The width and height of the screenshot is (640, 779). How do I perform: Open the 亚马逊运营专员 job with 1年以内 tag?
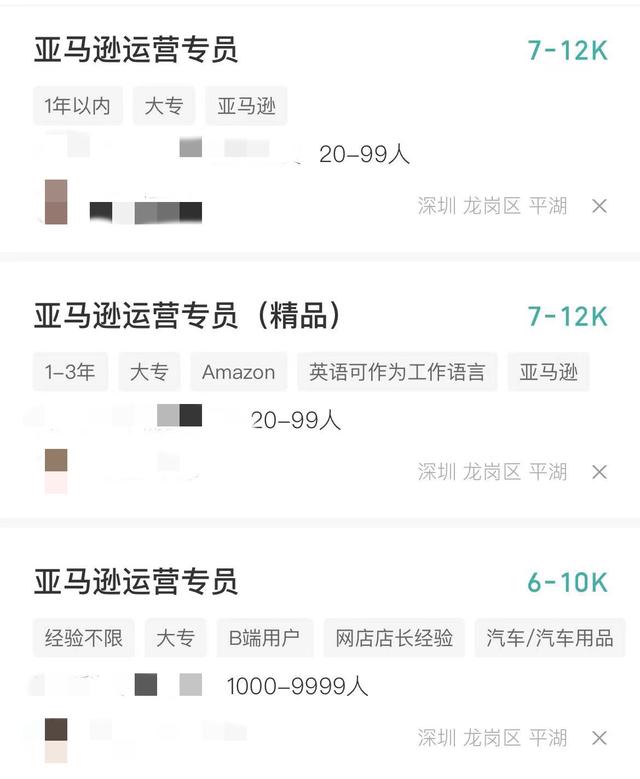click(136, 51)
